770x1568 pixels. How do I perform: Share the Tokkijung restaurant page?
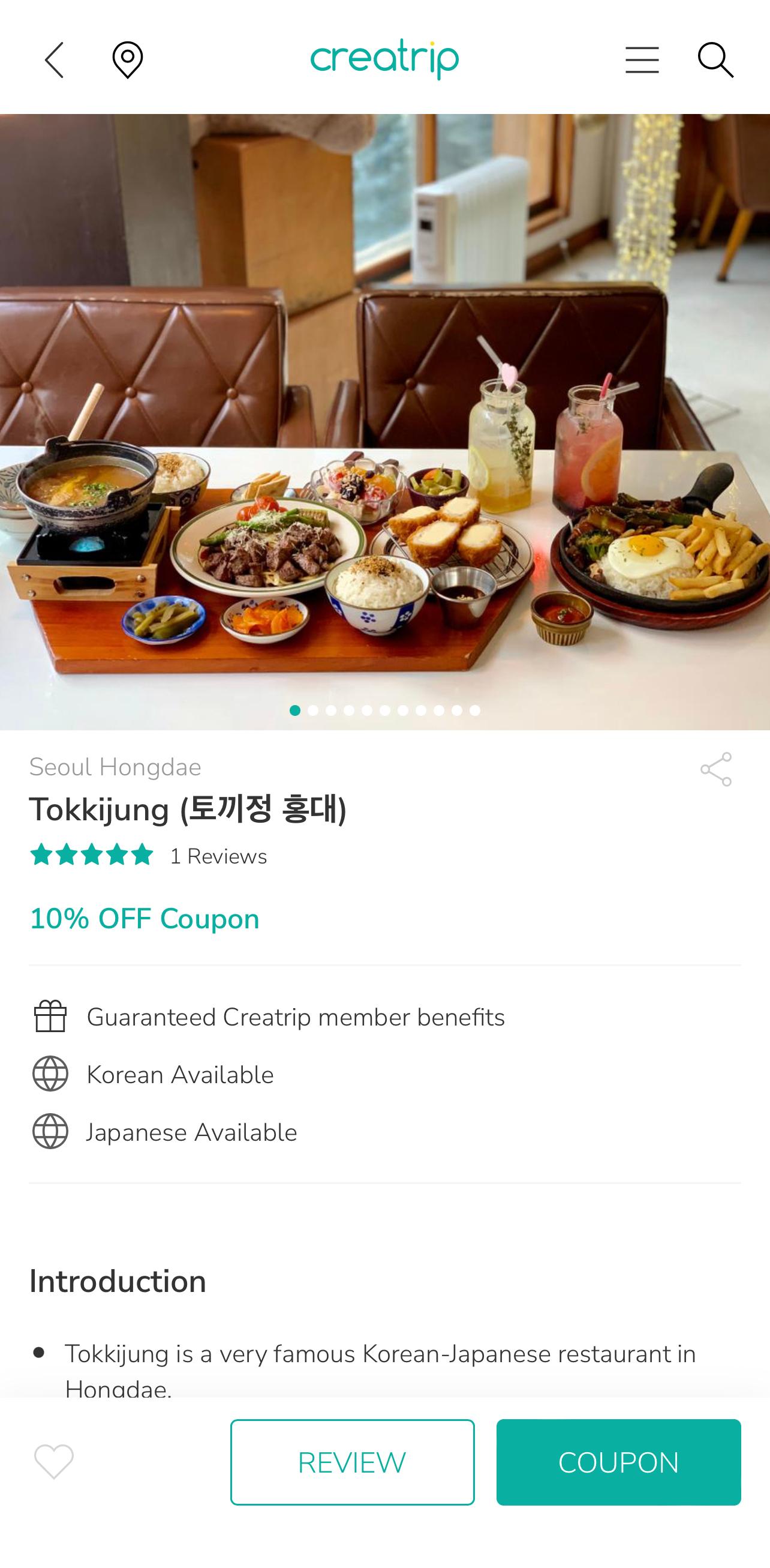[717, 771]
